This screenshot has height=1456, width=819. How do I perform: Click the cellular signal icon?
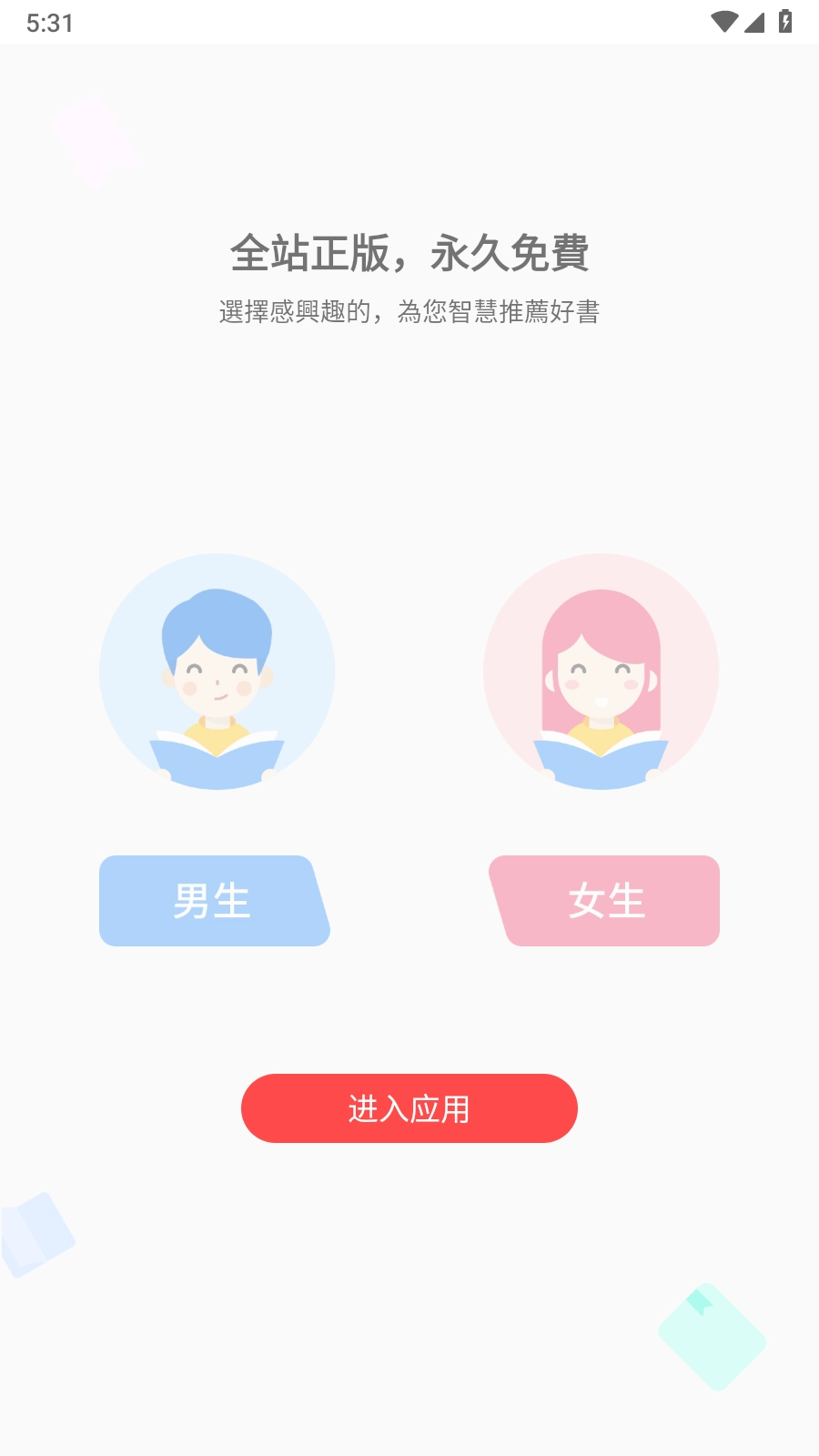pyautogui.click(x=753, y=20)
